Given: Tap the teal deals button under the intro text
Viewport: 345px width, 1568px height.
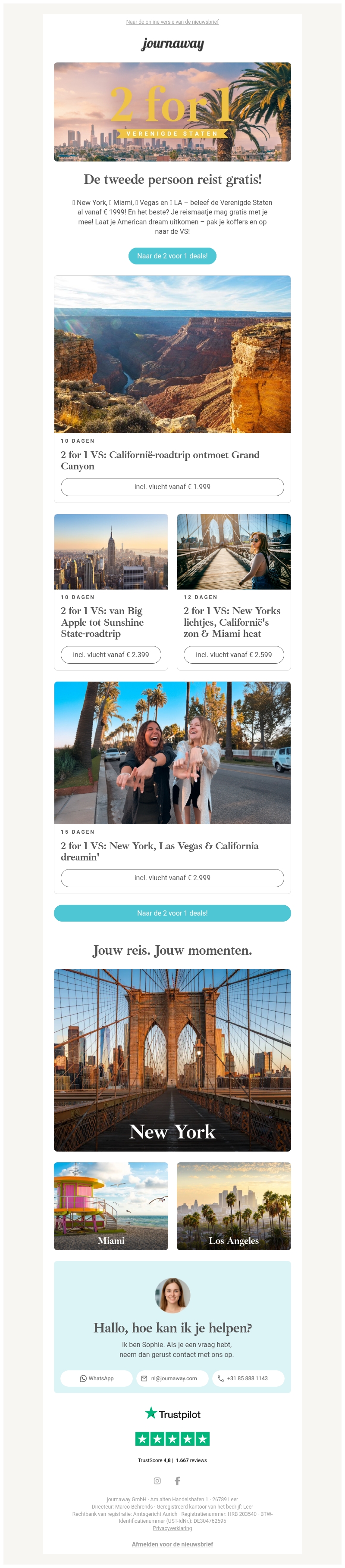Looking at the screenshot, I should [x=172, y=256].
